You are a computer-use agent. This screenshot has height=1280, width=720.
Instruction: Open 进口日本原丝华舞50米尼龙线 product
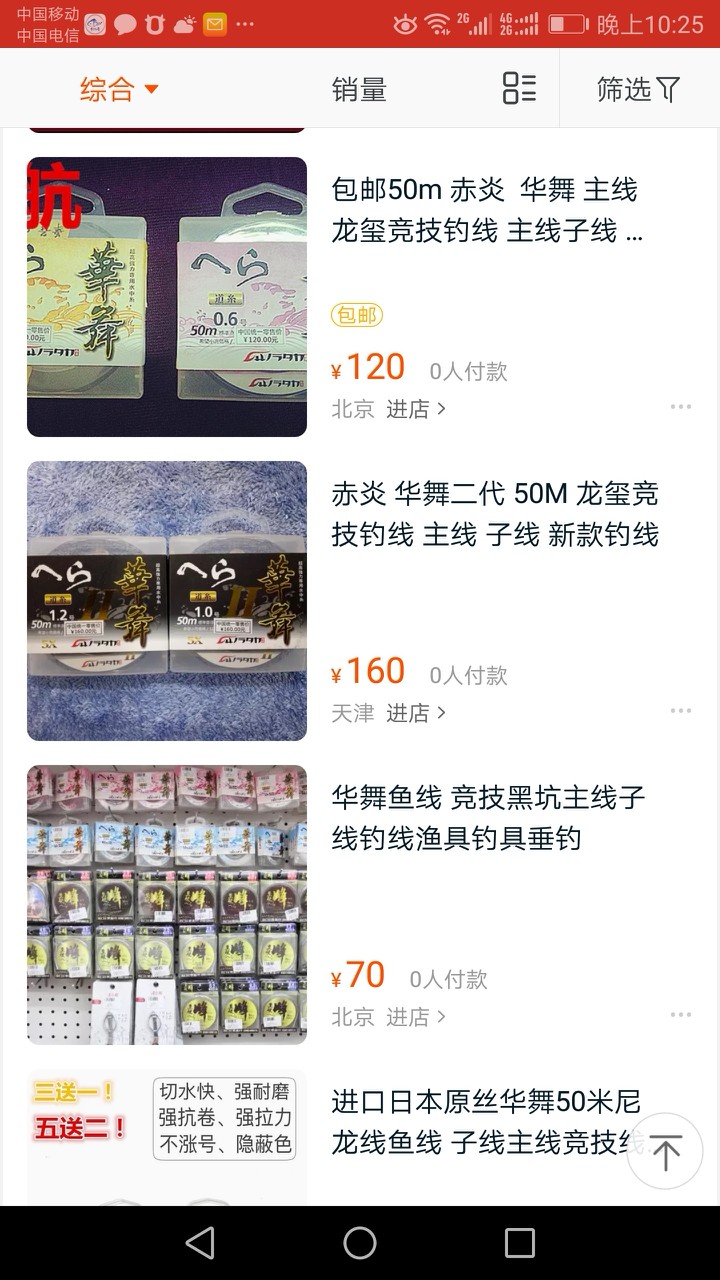pos(480,1122)
